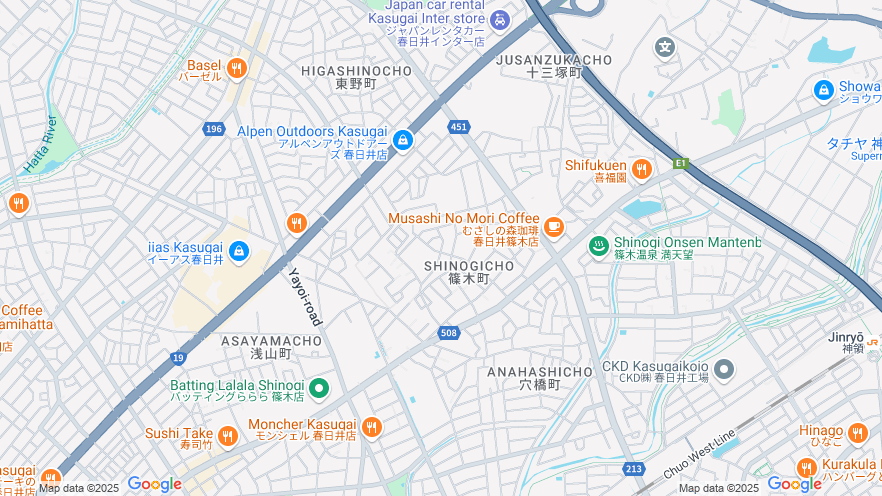Open Japan car rental Kasugai Inter marker

tap(501, 19)
